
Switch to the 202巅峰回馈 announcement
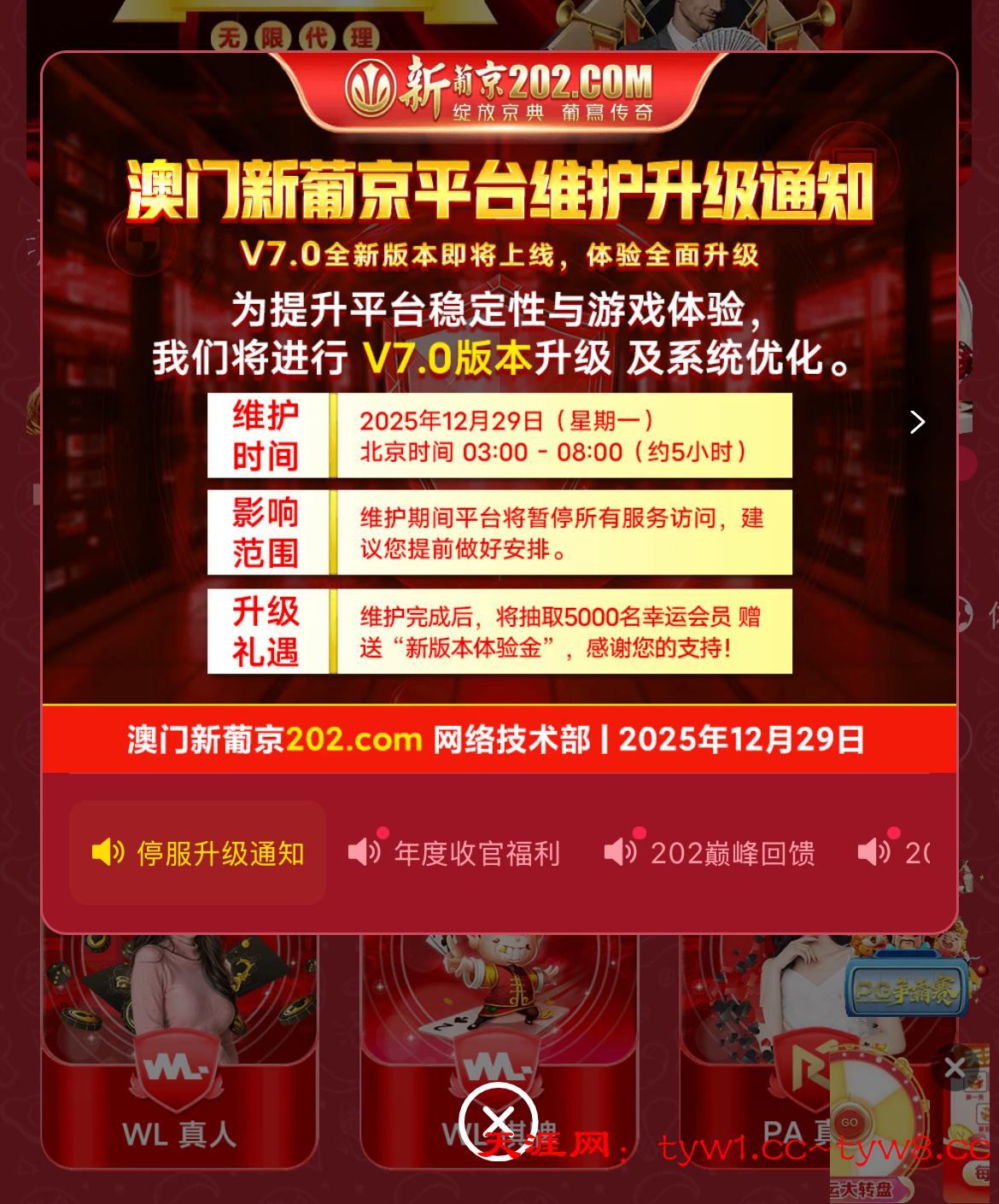710,853
